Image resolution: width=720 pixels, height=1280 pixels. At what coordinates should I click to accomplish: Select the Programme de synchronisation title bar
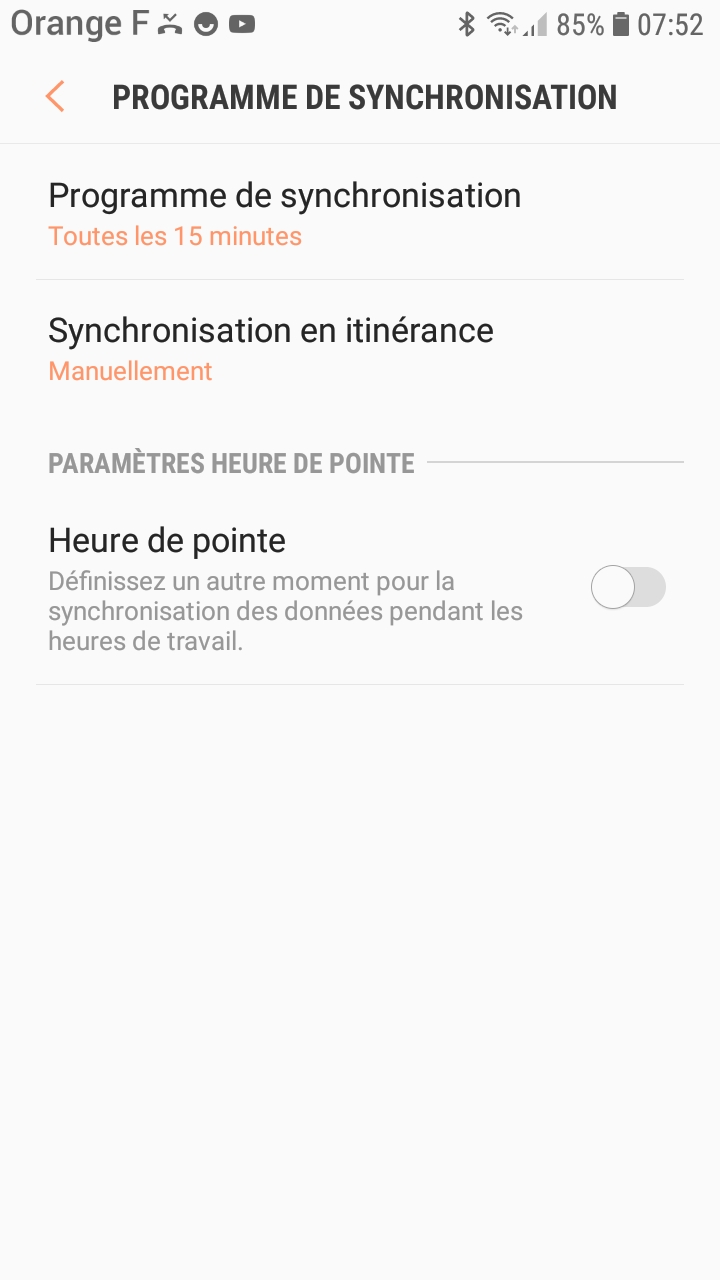pos(365,97)
